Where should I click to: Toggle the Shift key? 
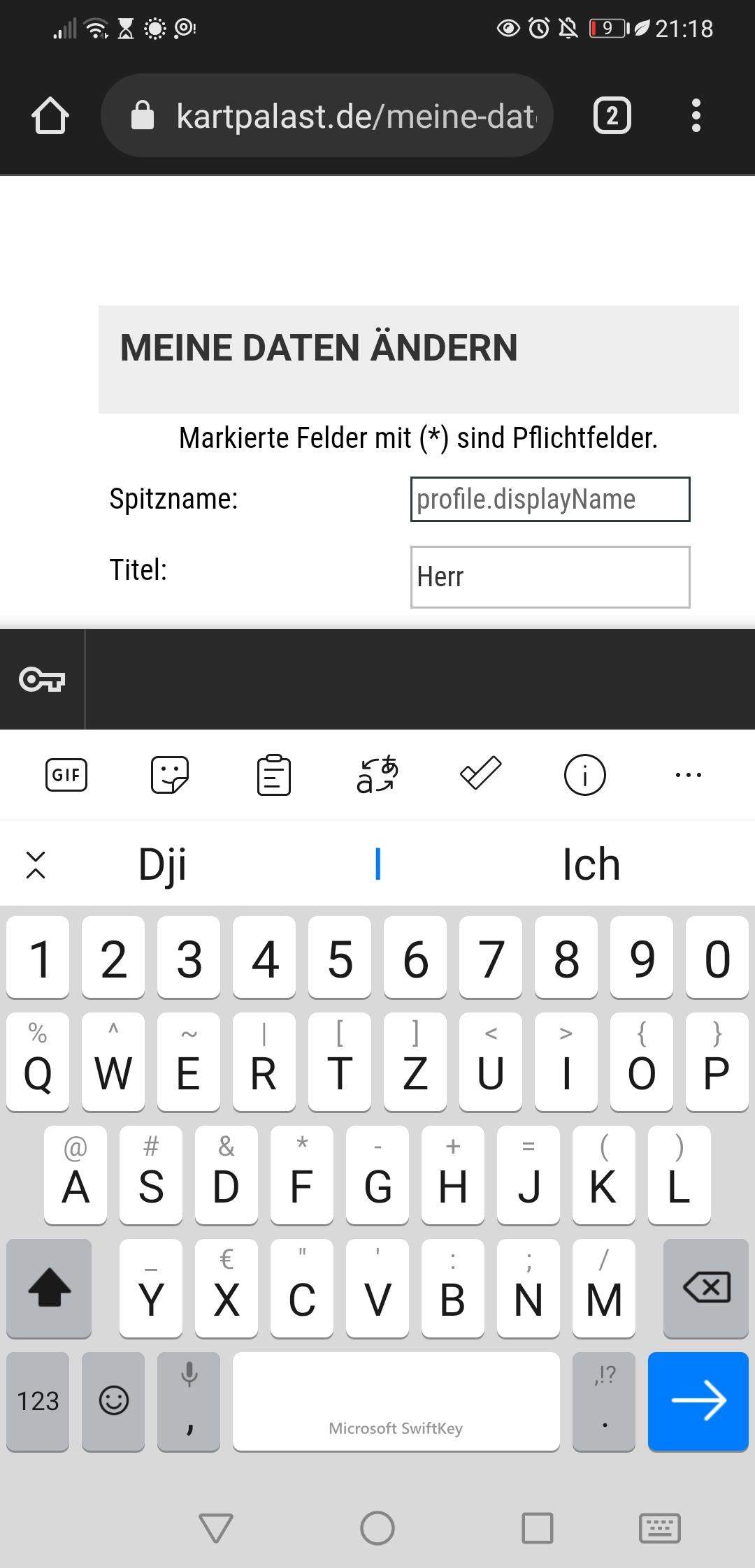pos(48,1289)
